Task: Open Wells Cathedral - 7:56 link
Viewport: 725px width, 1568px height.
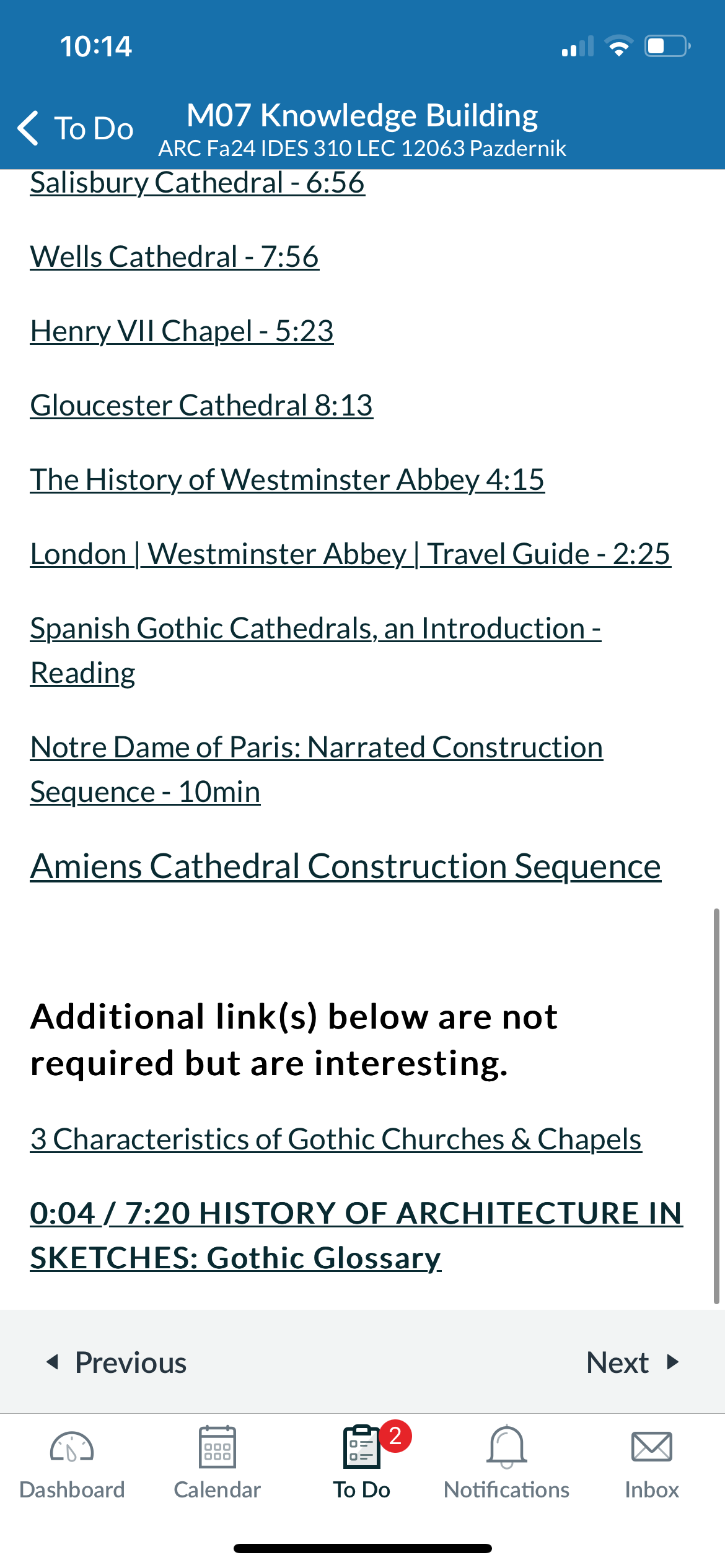Action: 175,257
